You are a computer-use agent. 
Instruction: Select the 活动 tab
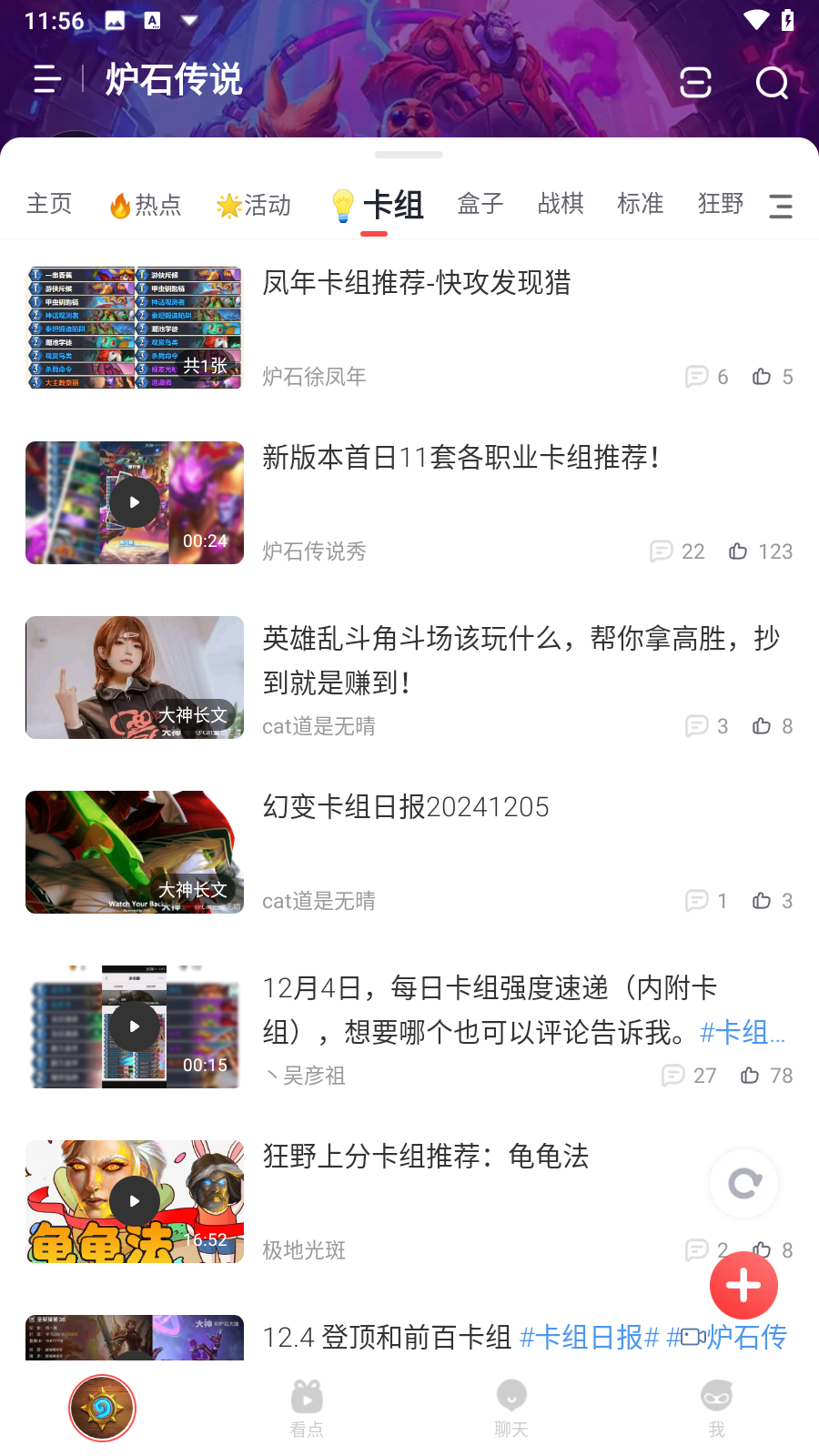(x=255, y=206)
